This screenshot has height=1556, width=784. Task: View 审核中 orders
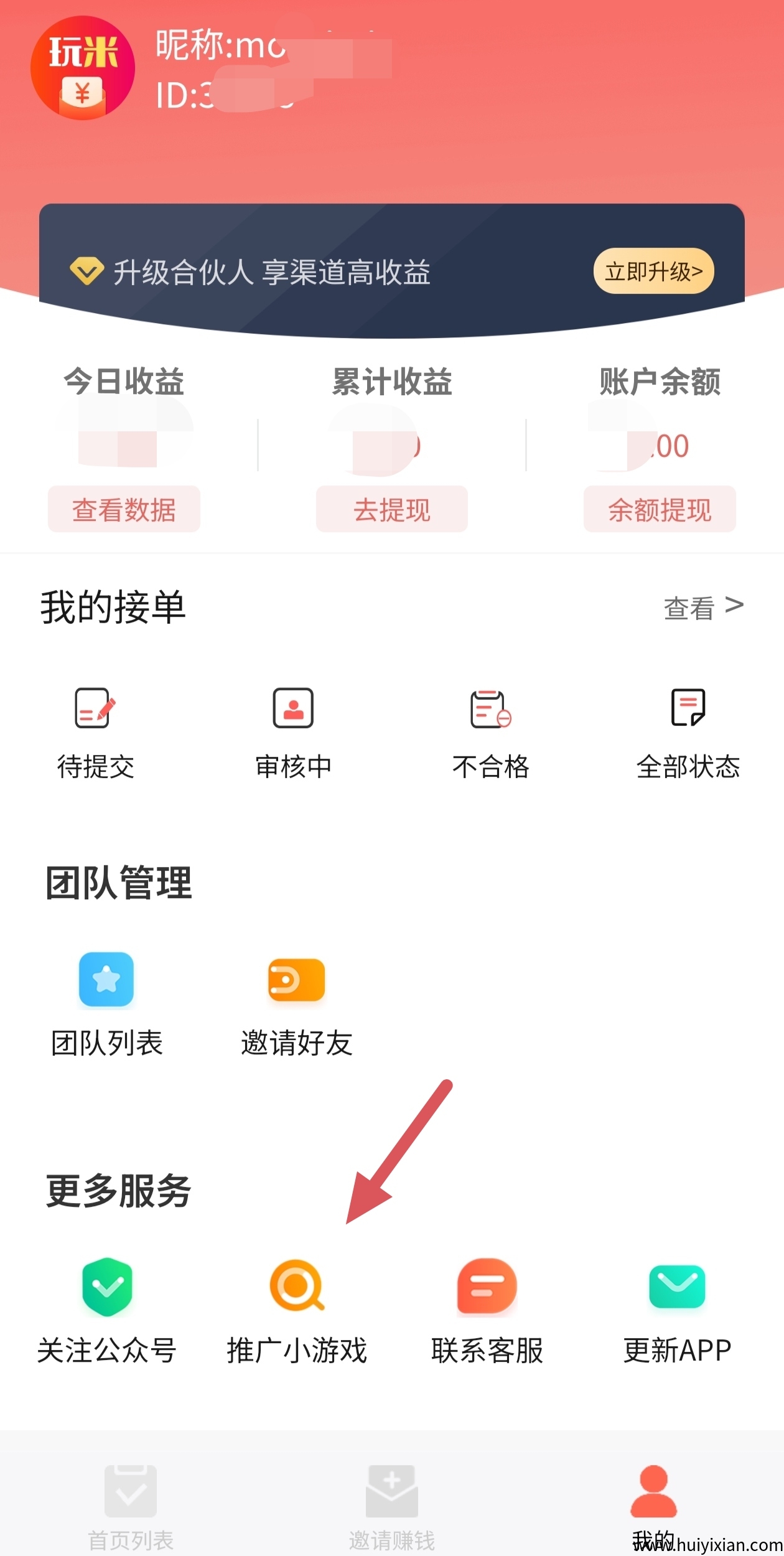pyautogui.click(x=293, y=731)
